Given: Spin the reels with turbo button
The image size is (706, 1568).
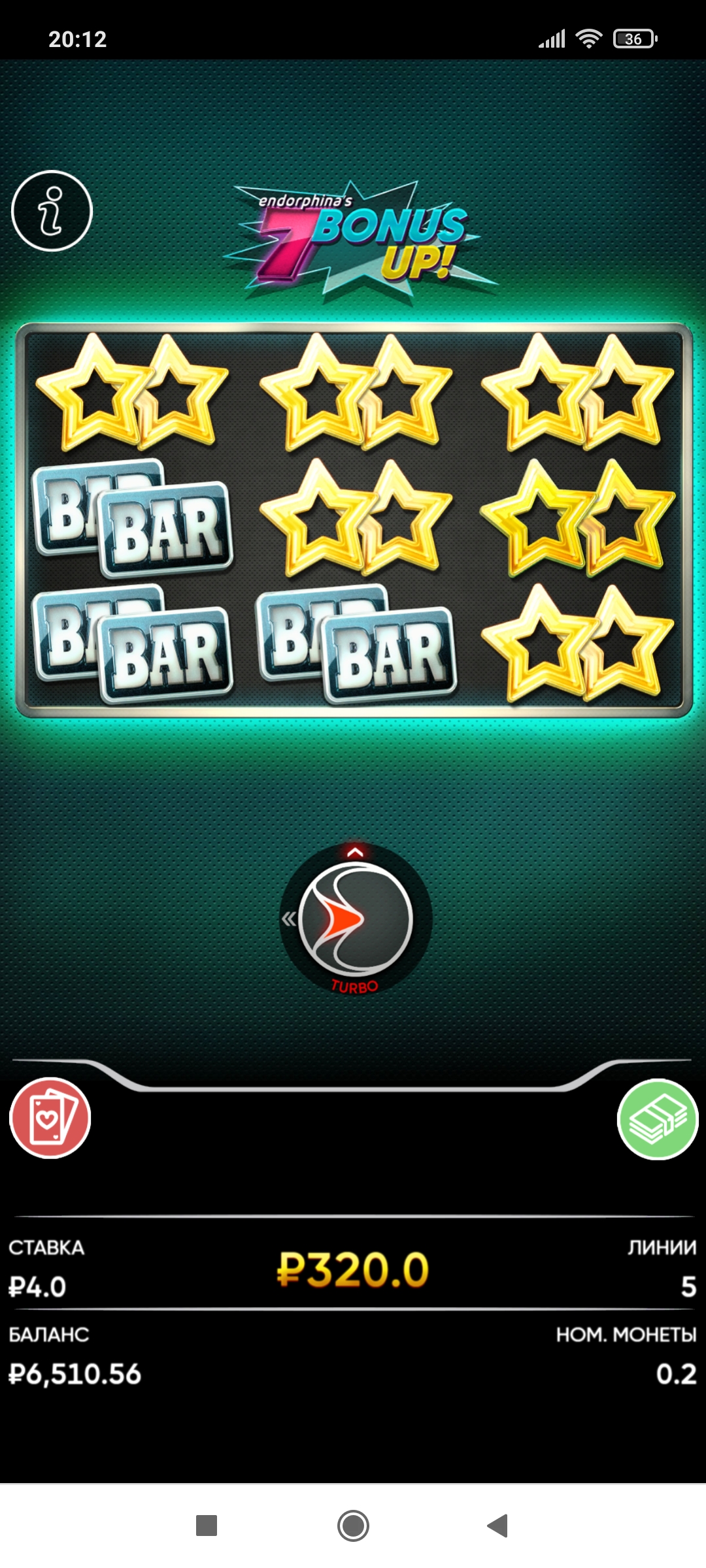Looking at the screenshot, I should click(x=356, y=920).
